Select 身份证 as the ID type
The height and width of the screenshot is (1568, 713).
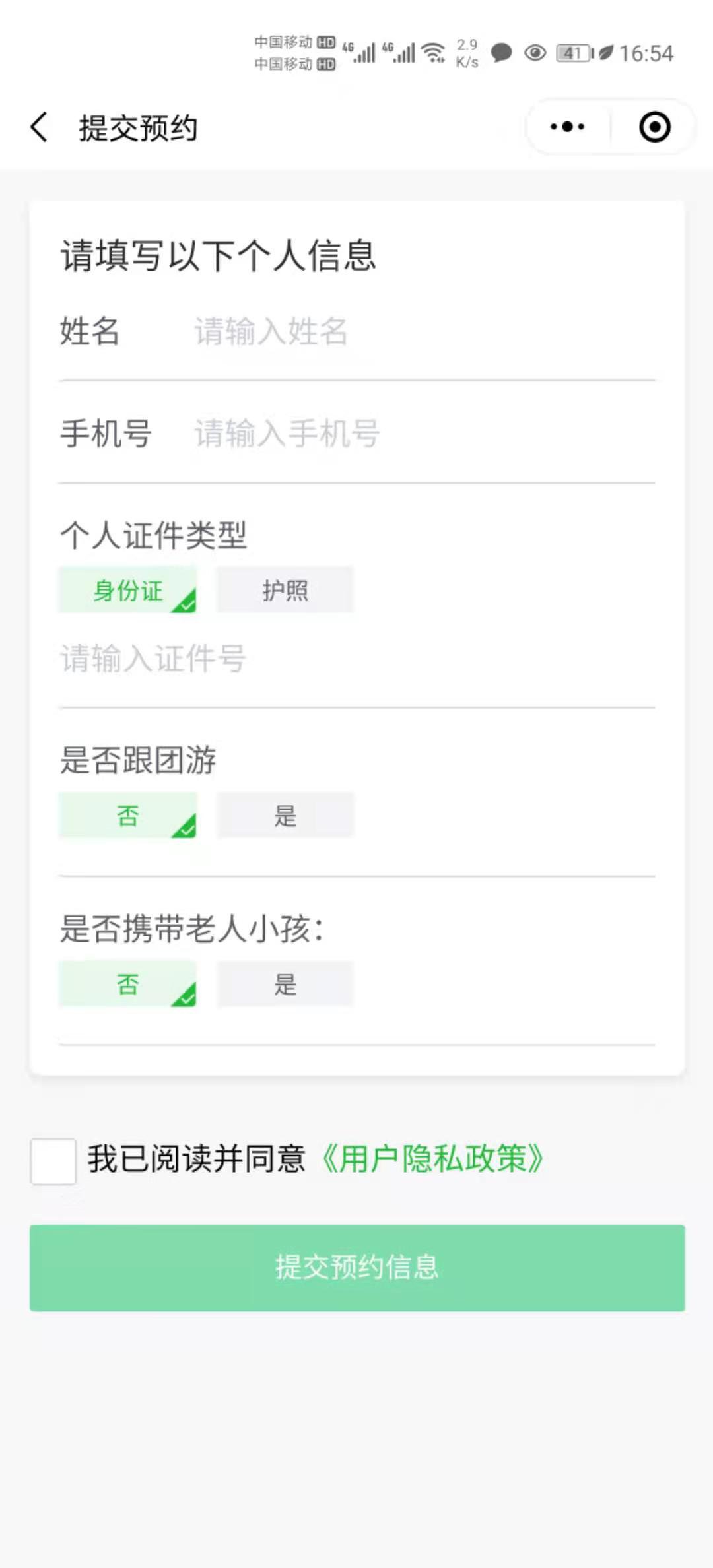pos(128,589)
